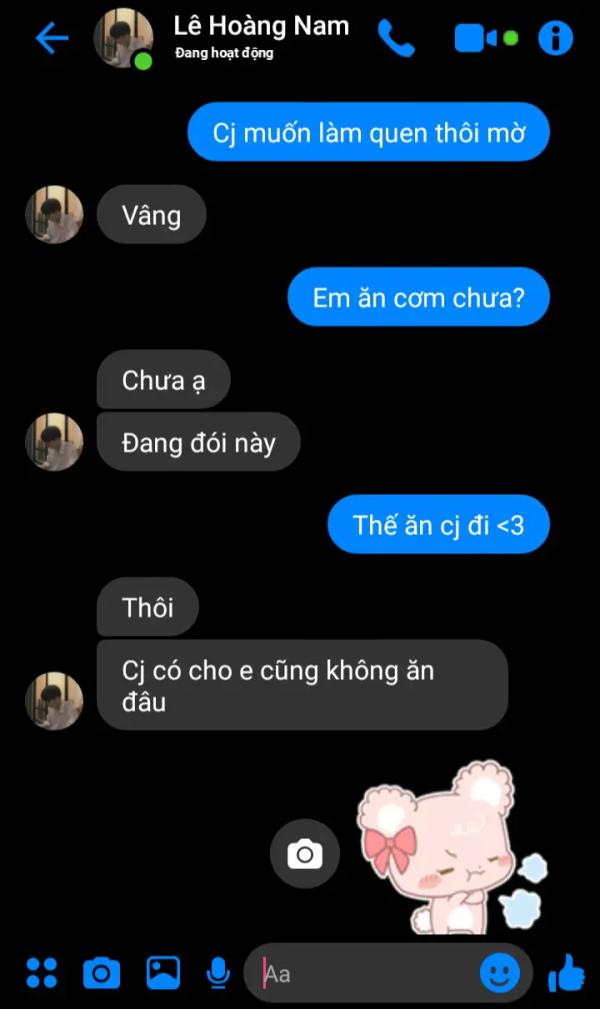Record a voice message with microphone
The height and width of the screenshot is (1009, 600).
217,972
